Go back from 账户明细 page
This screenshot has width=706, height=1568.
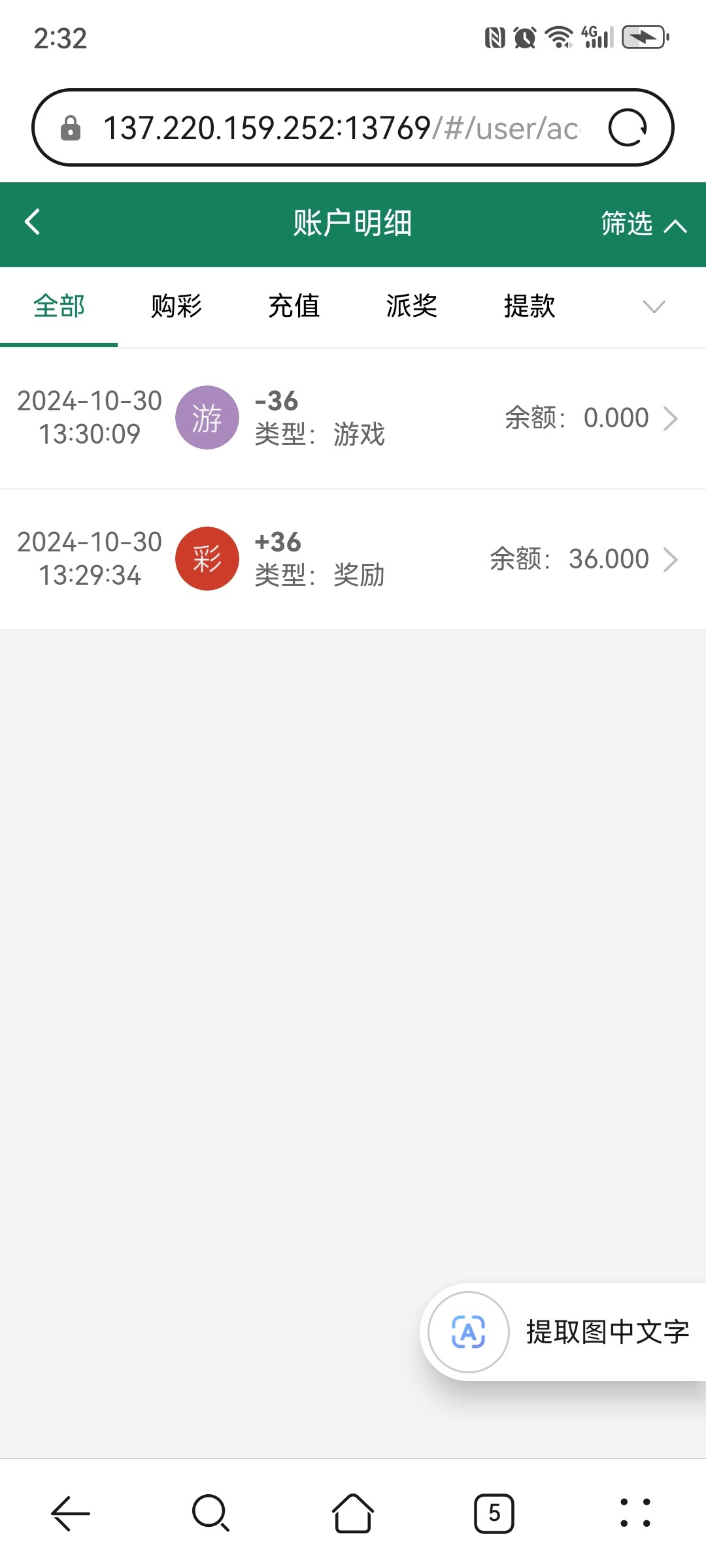(33, 222)
